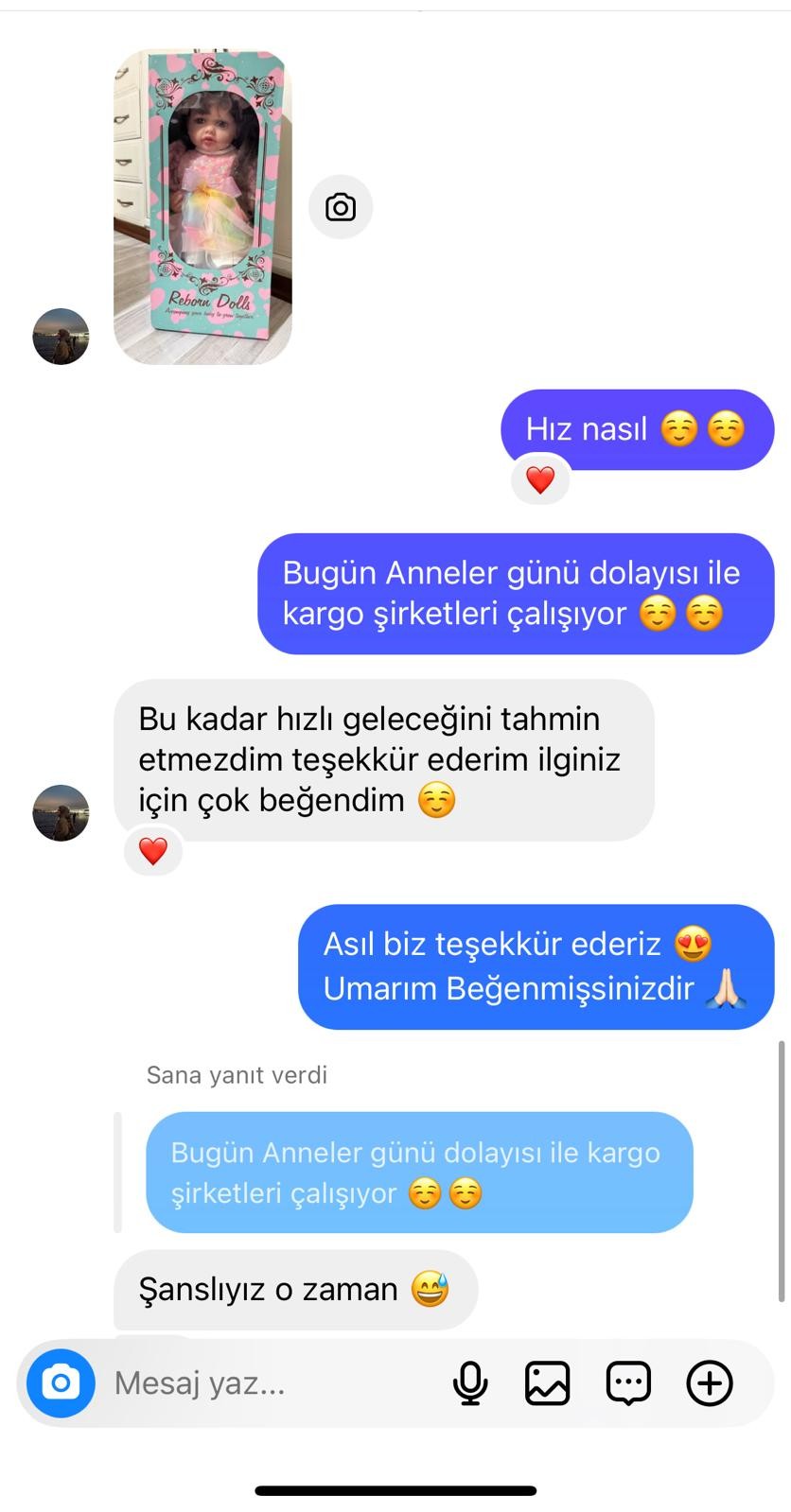791x1512 pixels.
Task: Open the blue camera button in message bar
Action: click(x=61, y=1383)
